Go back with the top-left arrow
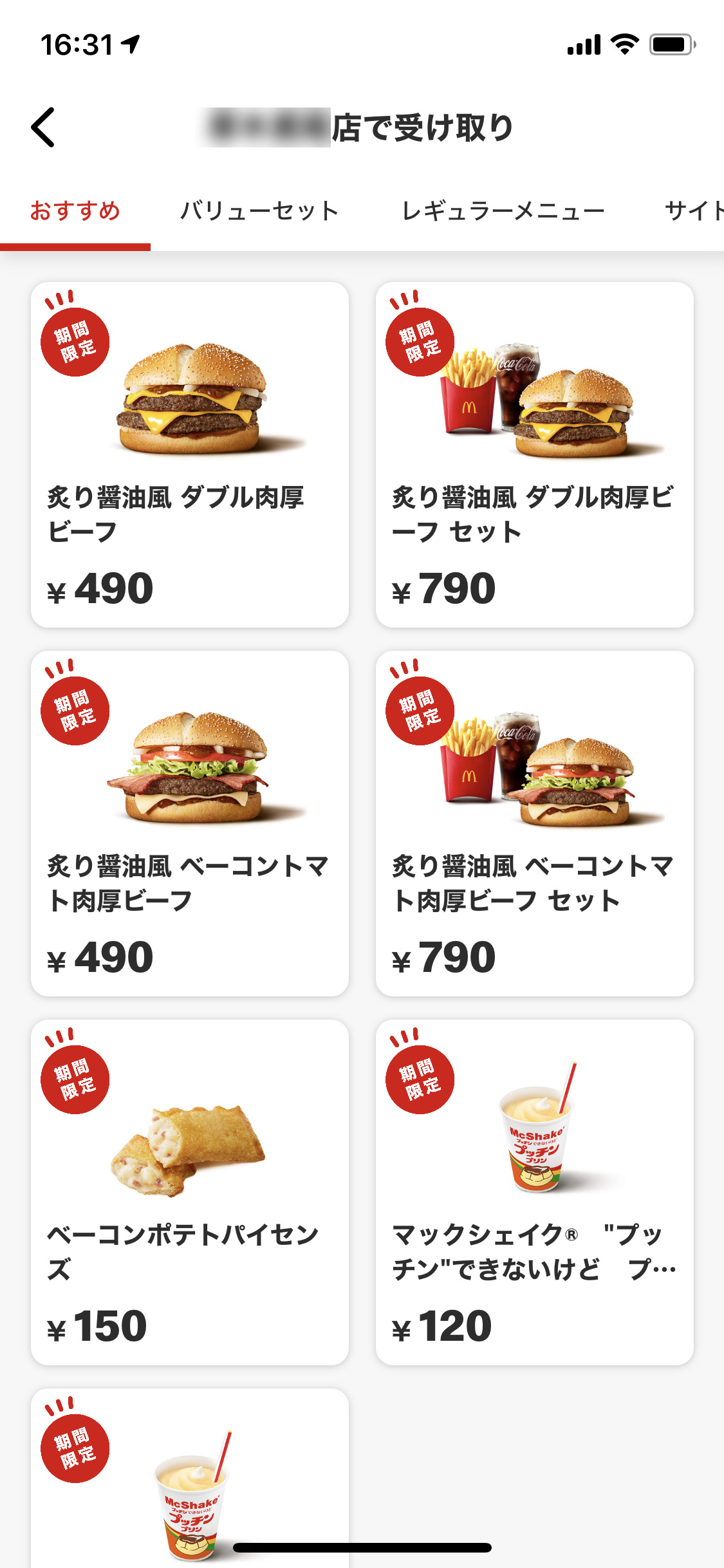The image size is (724, 1568). (43, 127)
